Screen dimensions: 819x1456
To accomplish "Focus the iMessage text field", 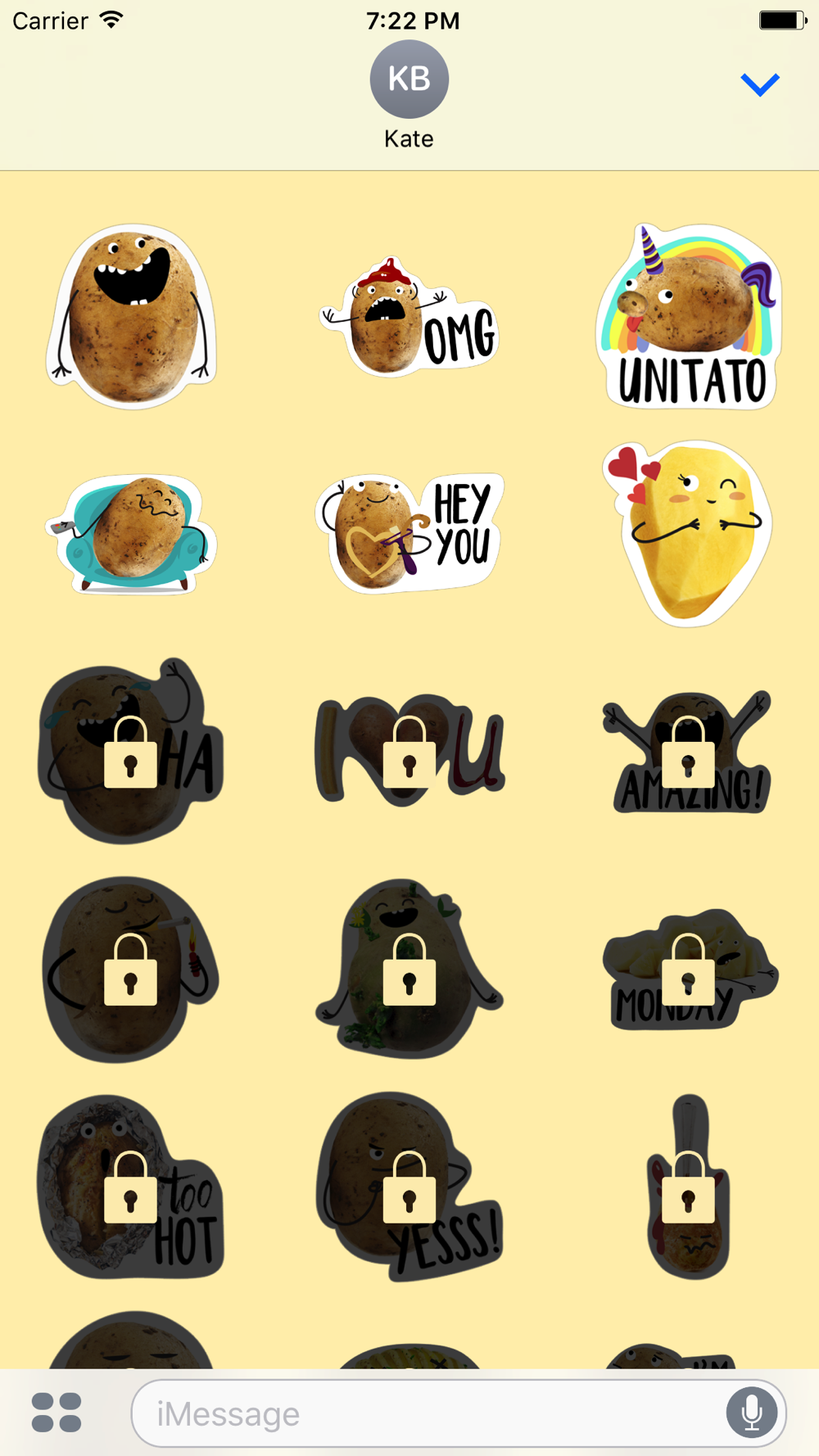I will click(x=426, y=1413).
